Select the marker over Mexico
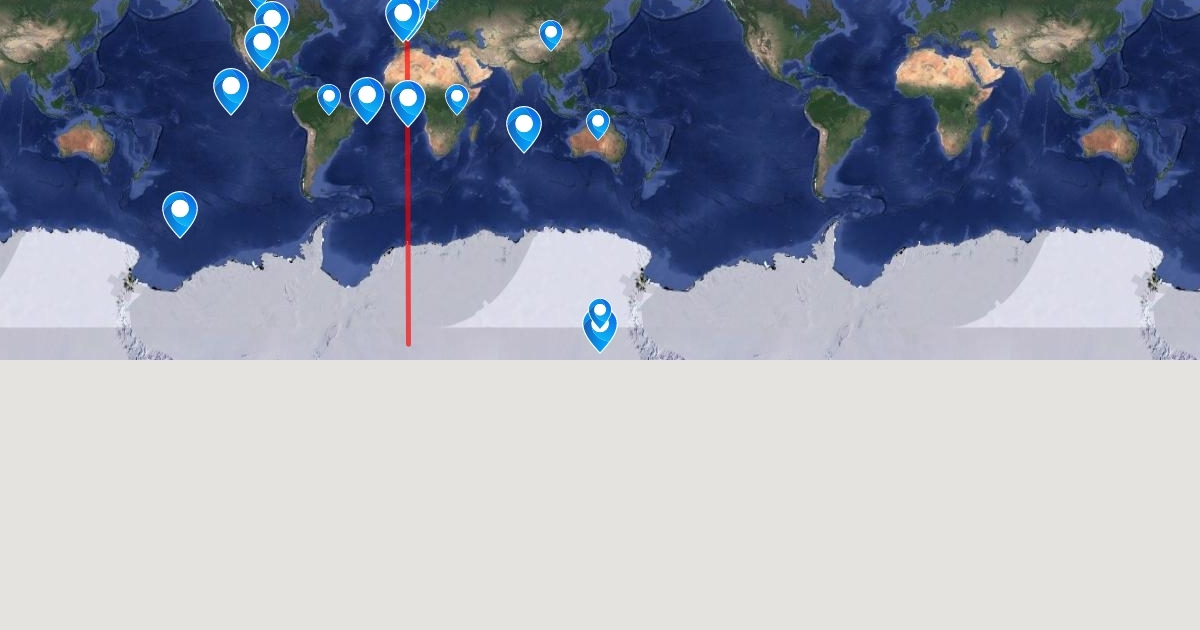Viewport: 1200px width, 630px height. (x=262, y=47)
